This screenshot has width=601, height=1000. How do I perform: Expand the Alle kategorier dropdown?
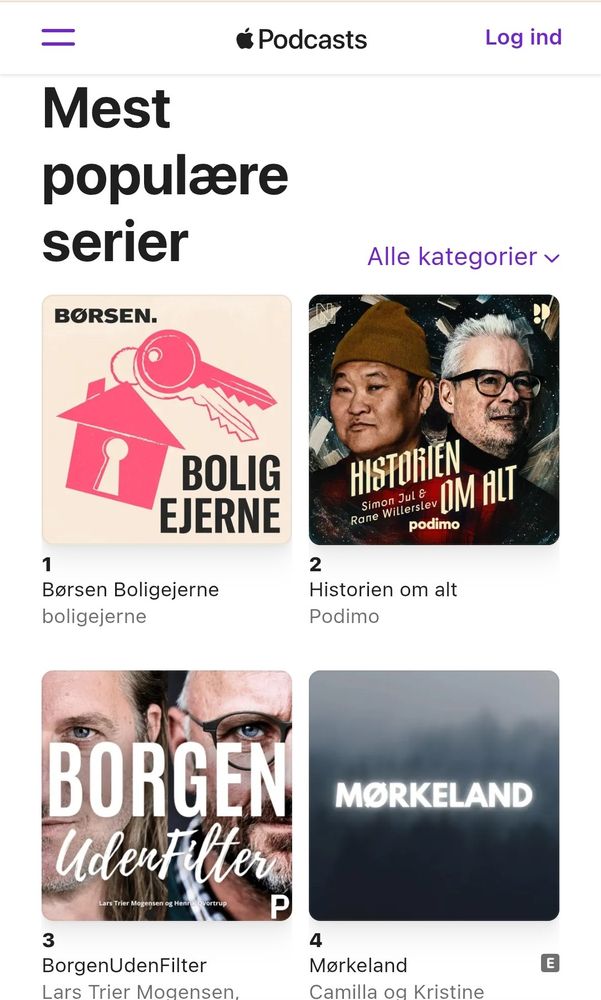(x=463, y=257)
